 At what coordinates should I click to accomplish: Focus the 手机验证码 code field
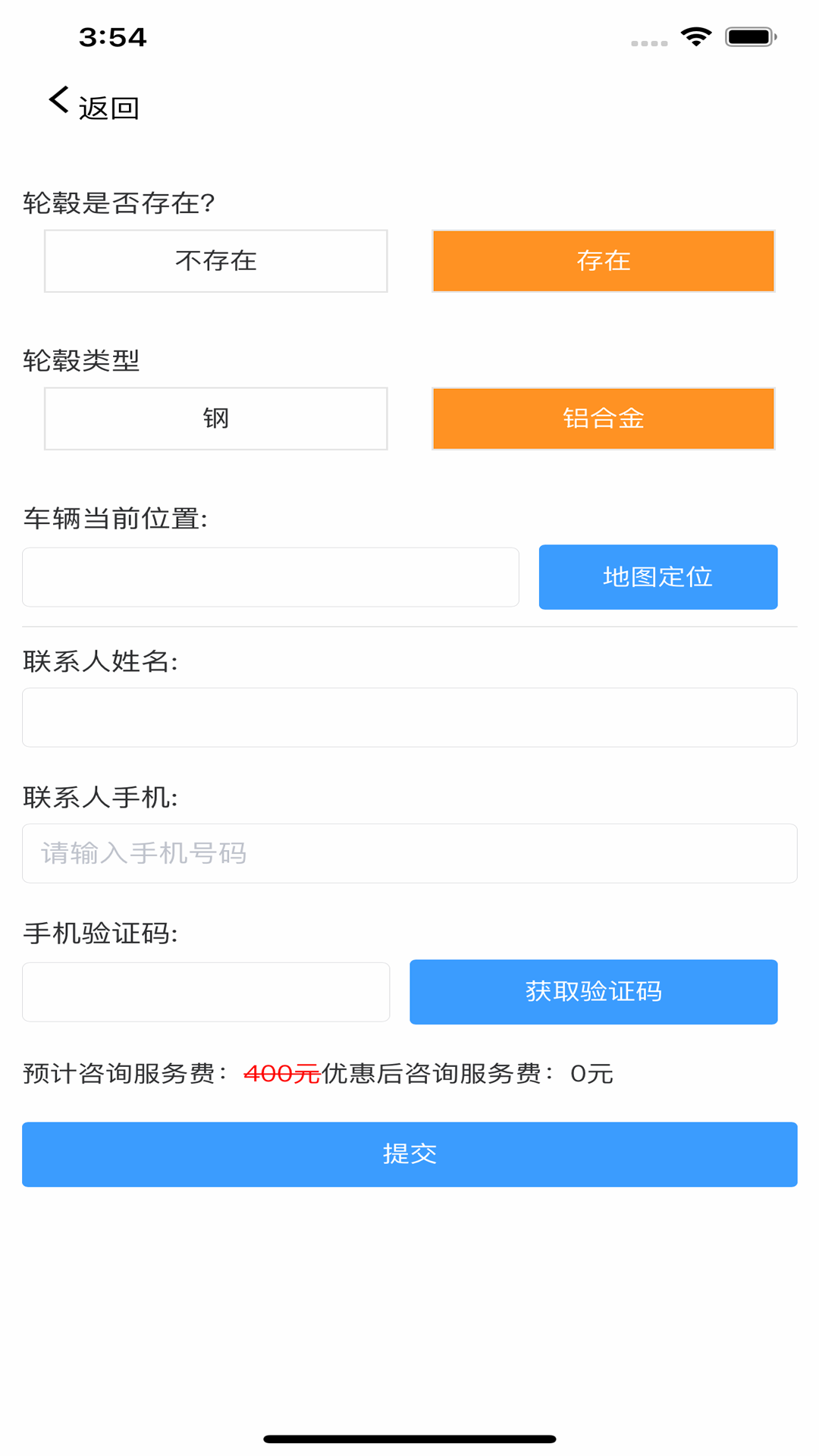pos(206,992)
